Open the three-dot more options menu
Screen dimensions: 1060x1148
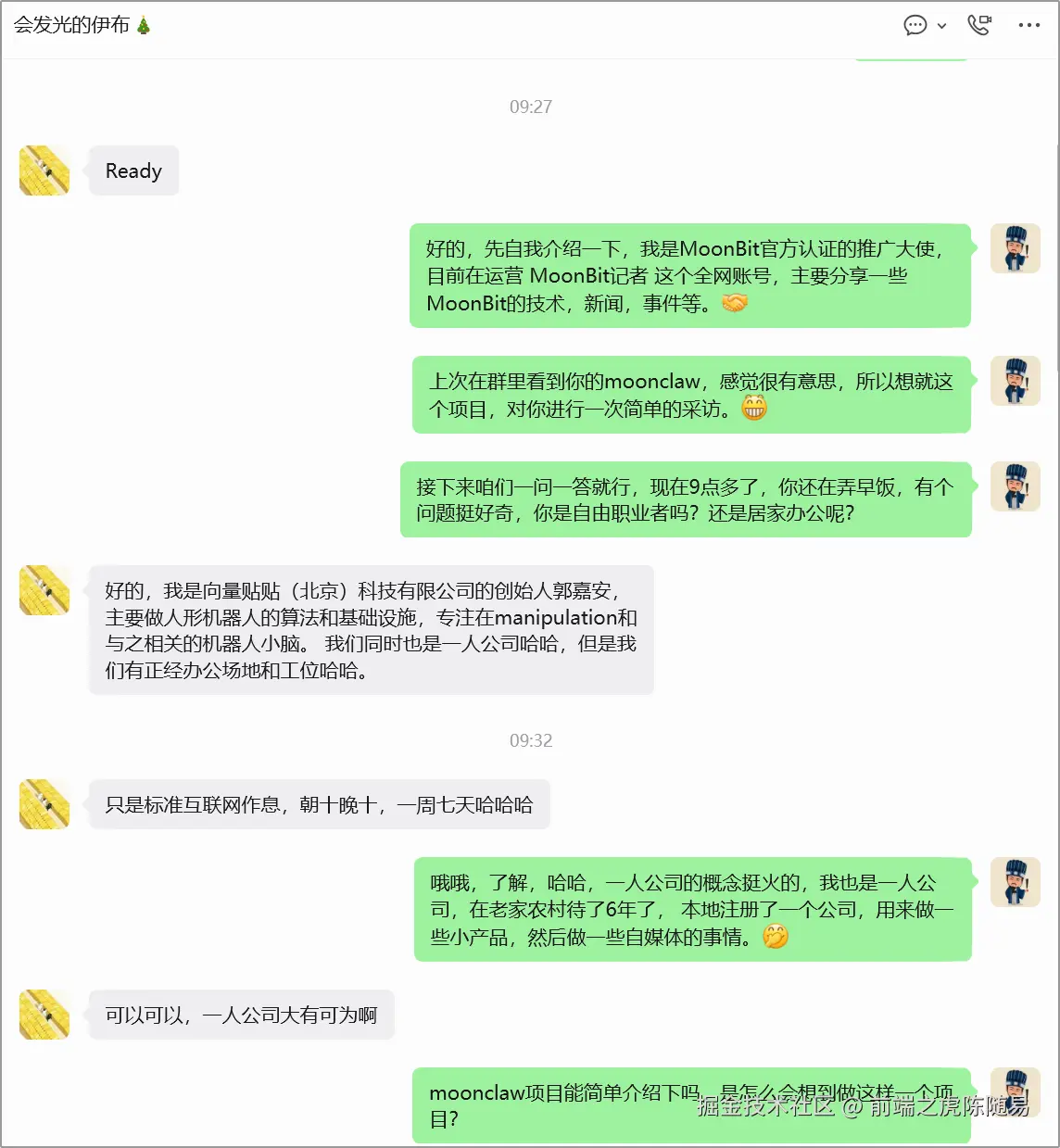1028,25
